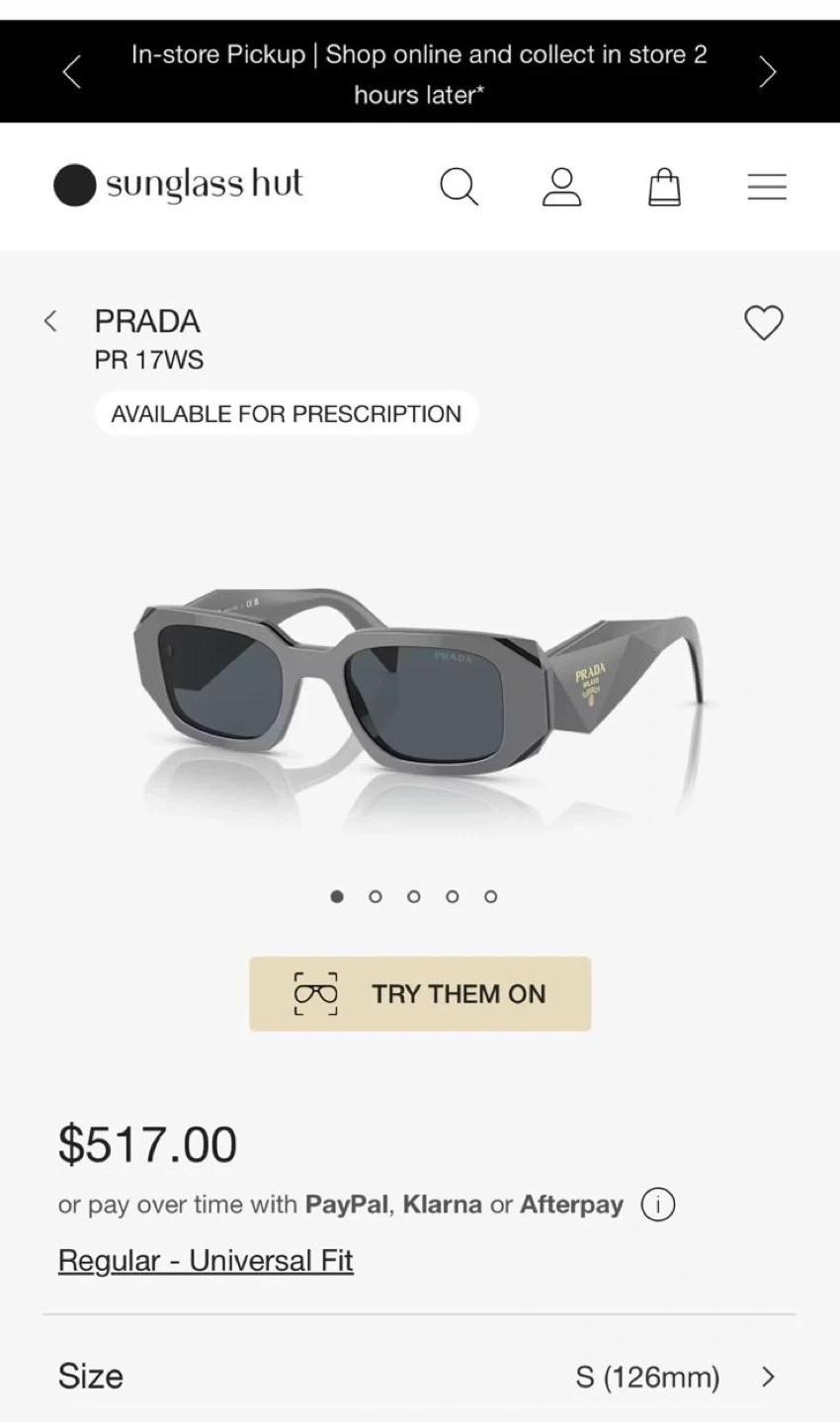The width and height of the screenshot is (840, 1423).
Task: Open the hamburger menu
Action: pos(767,187)
